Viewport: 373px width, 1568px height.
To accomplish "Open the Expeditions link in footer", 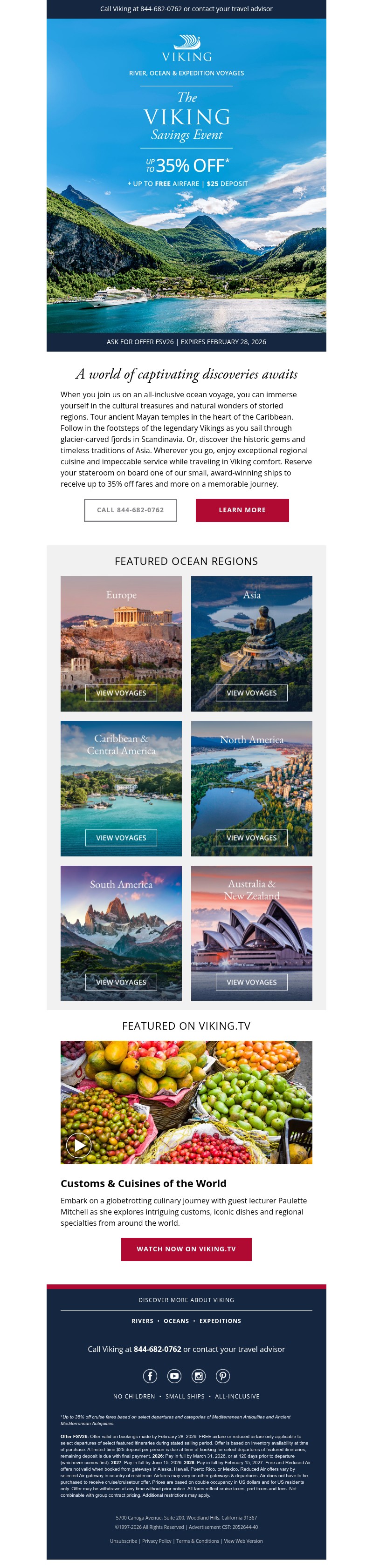I will pos(220,1321).
